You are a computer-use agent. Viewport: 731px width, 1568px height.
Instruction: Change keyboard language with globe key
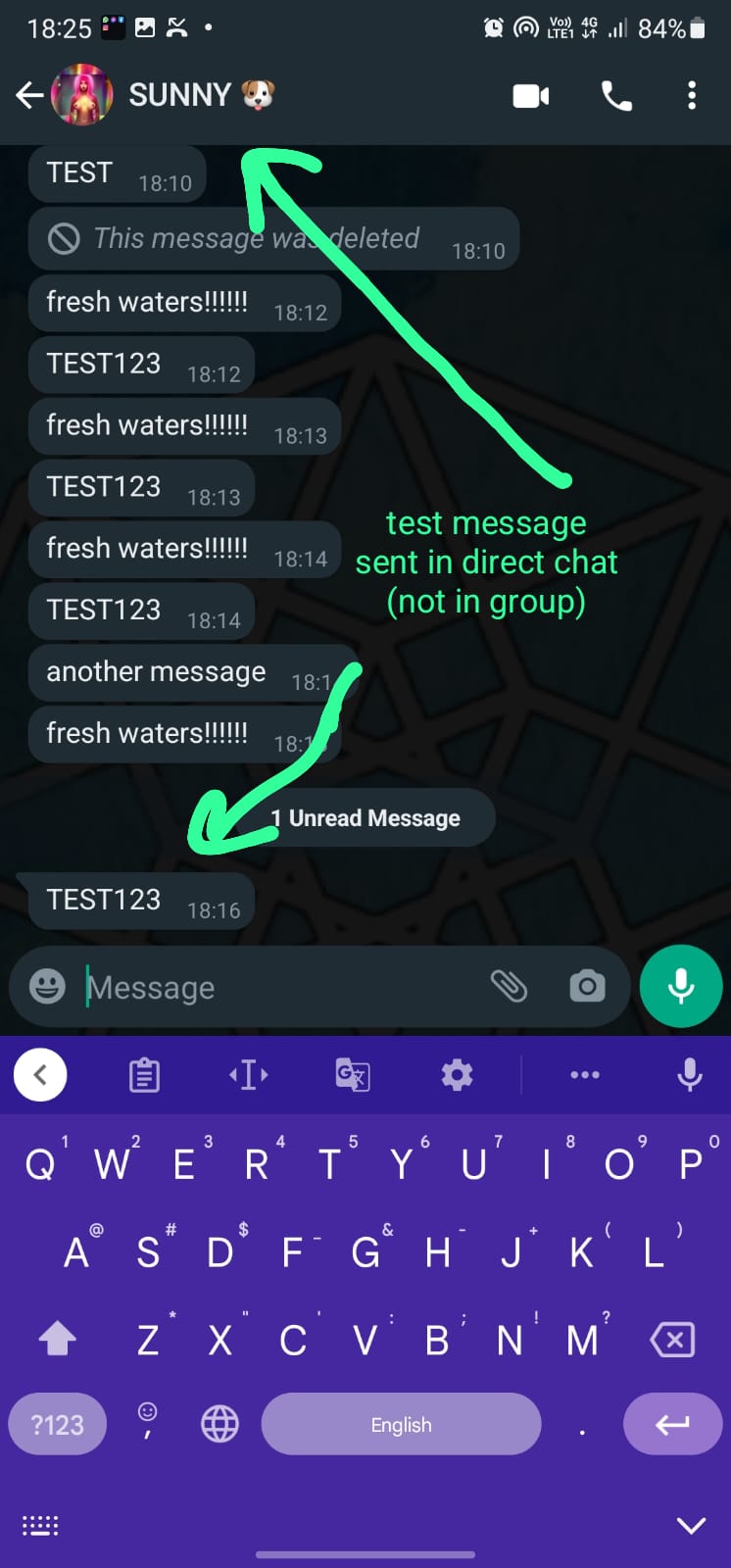tap(219, 1424)
